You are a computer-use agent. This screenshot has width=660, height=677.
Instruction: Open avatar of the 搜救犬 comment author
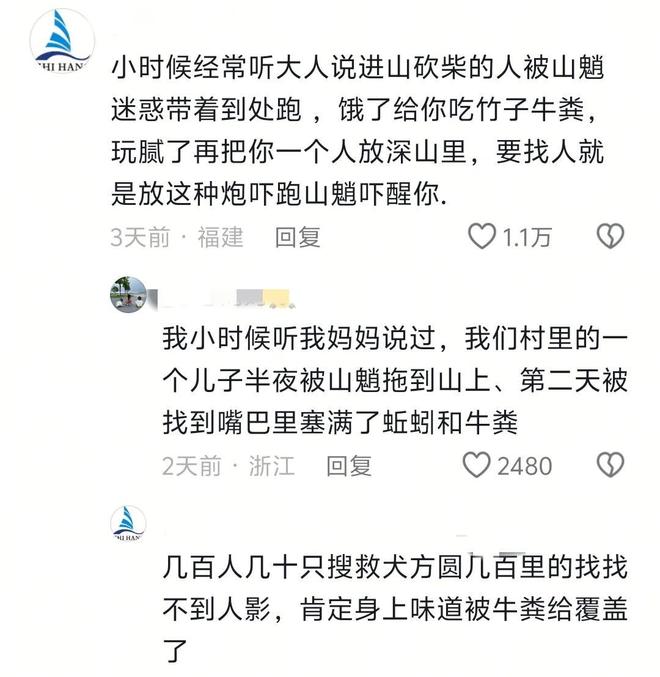click(129, 522)
